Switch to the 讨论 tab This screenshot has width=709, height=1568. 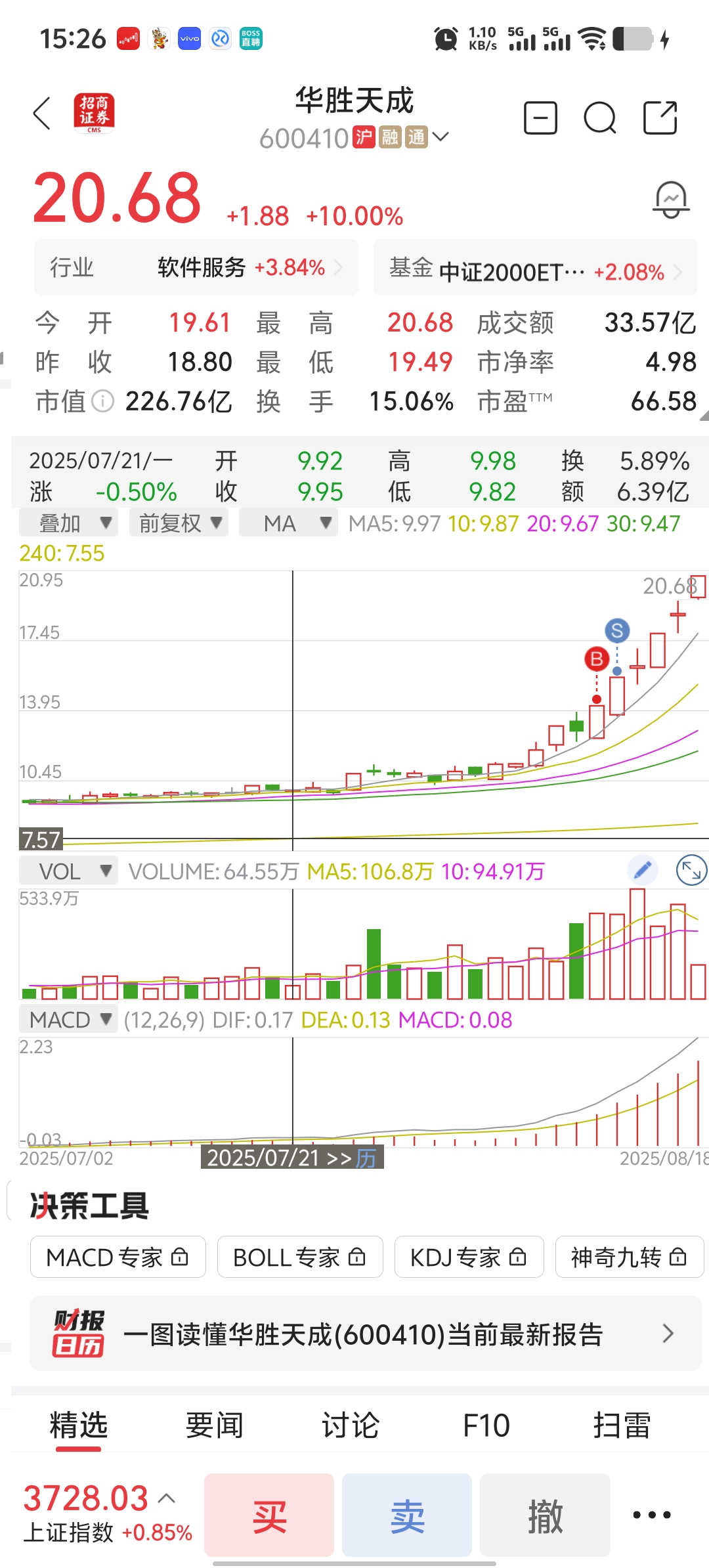pyautogui.click(x=350, y=1426)
